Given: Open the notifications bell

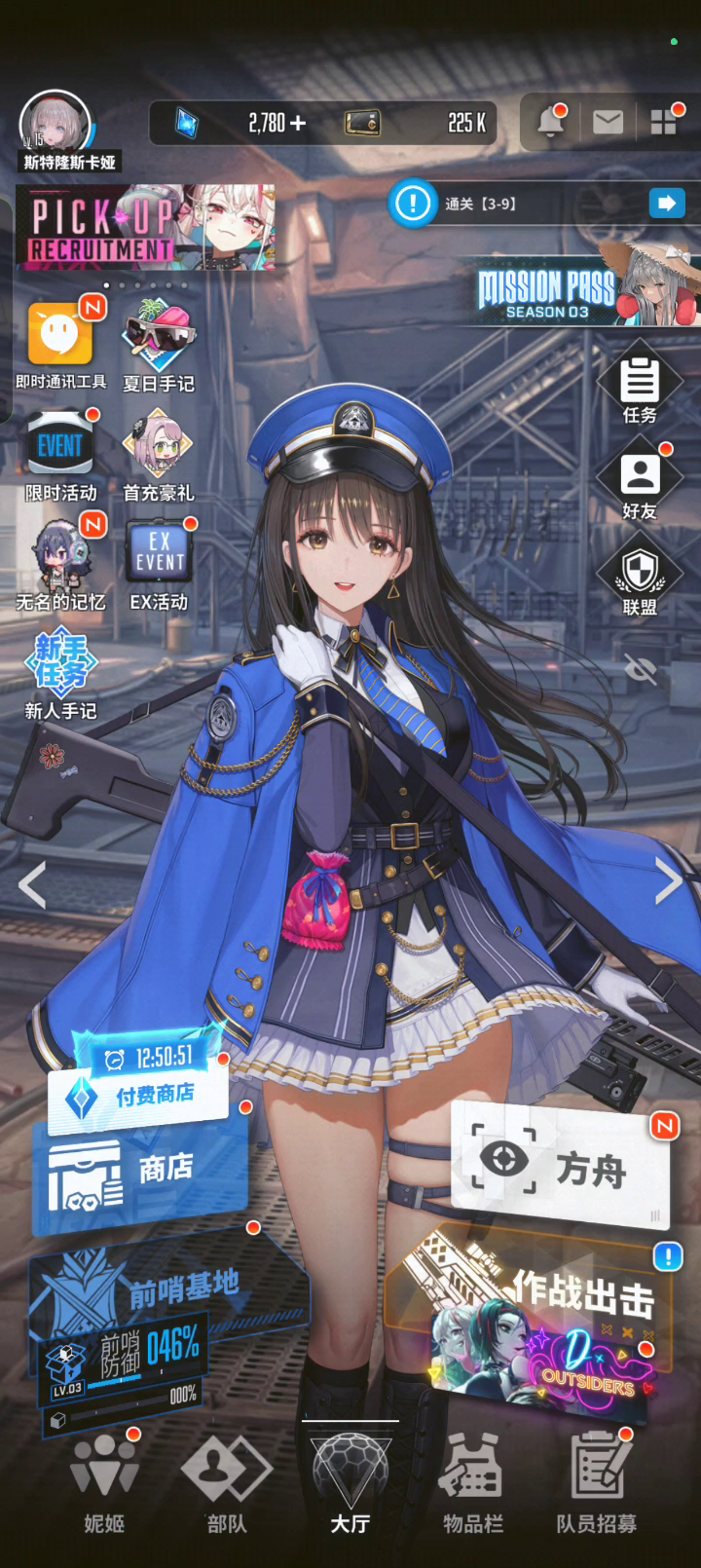Looking at the screenshot, I should pos(551,122).
